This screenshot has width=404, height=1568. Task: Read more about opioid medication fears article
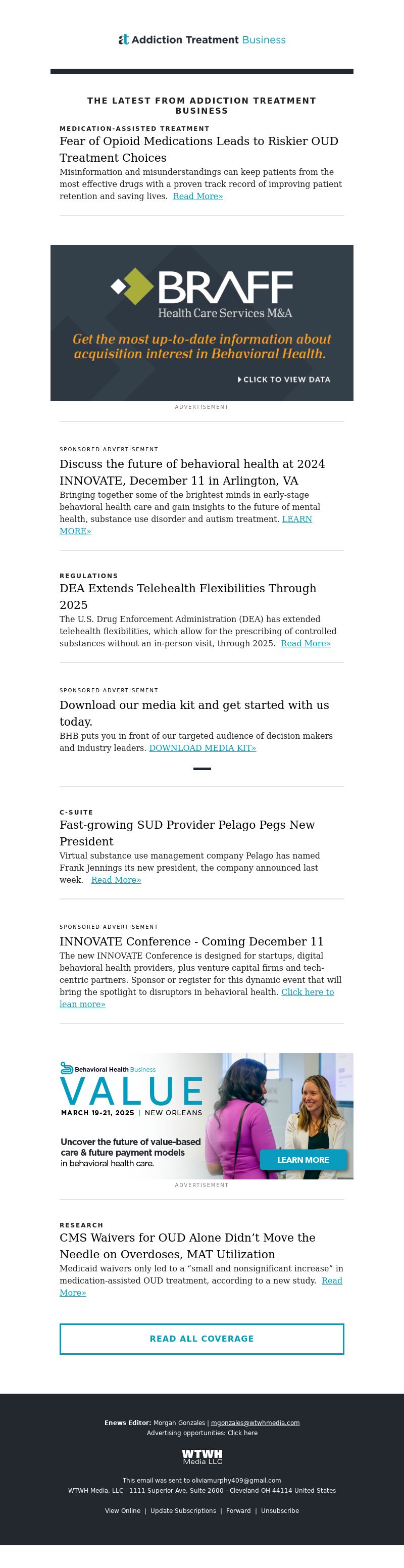(x=198, y=196)
